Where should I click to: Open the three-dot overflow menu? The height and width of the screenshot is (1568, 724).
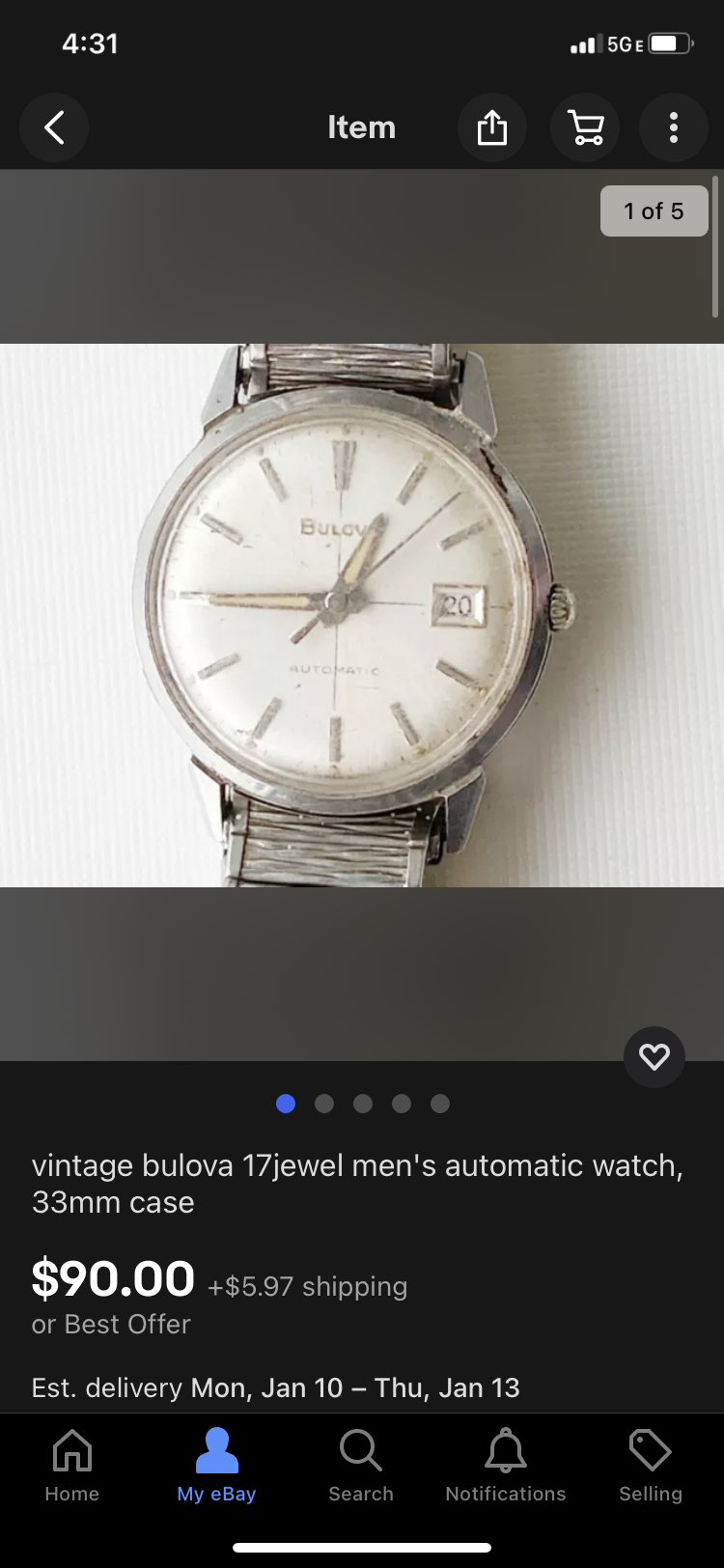coord(674,127)
